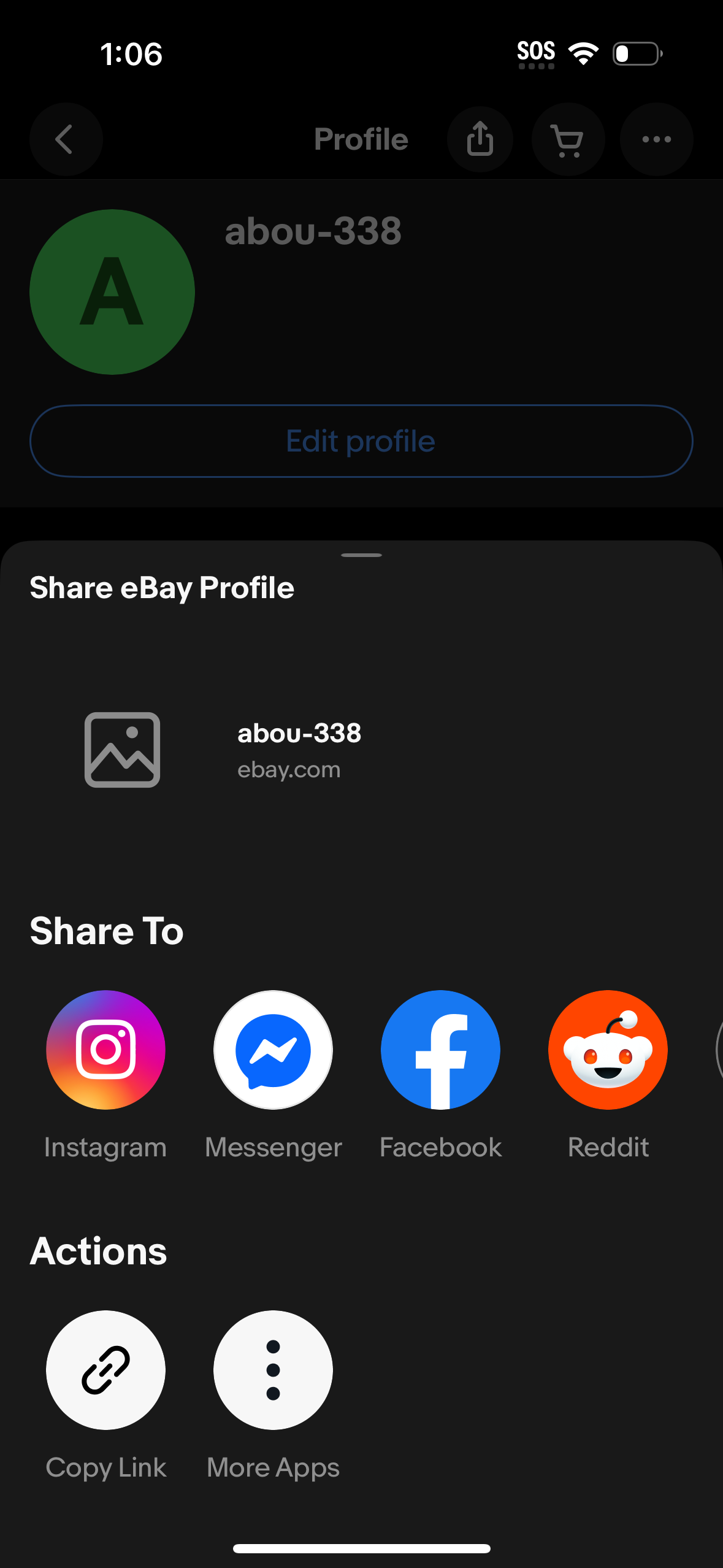Open More Apps sharing options
Image resolution: width=723 pixels, height=1568 pixels.
point(273,1369)
